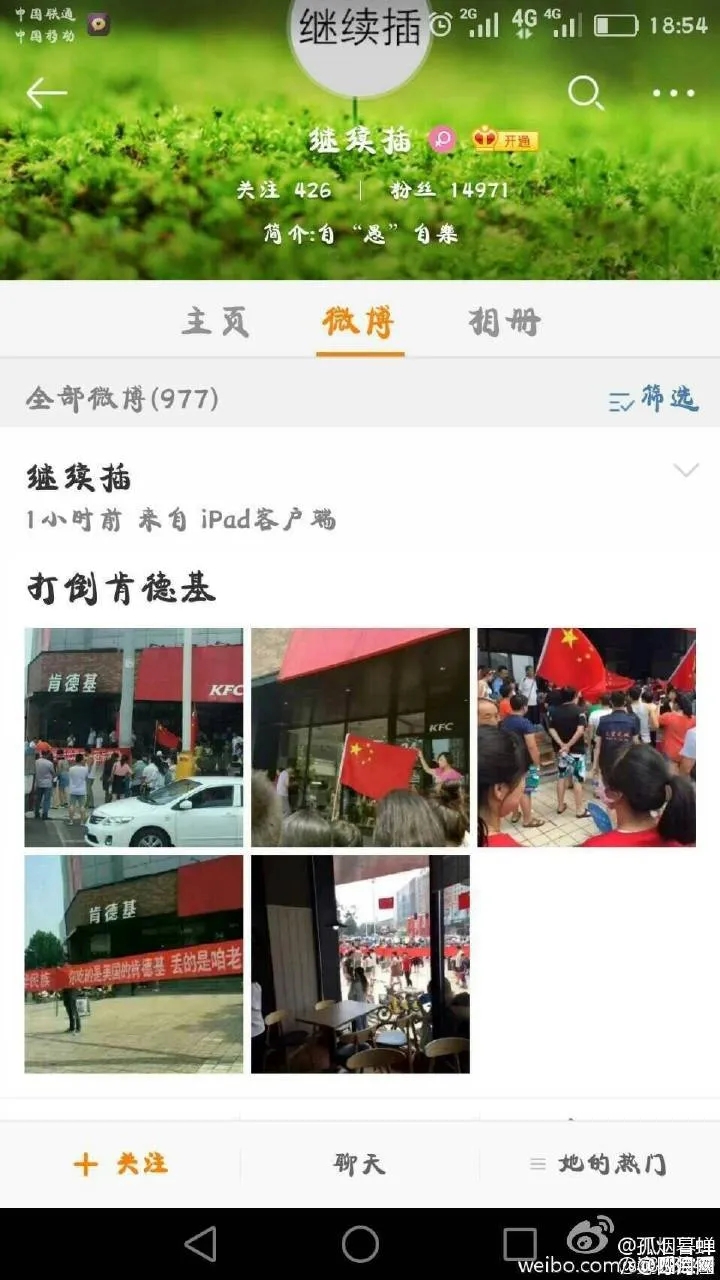
Task: View photo of flag under red KFC awning
Action: pos(360,737)
